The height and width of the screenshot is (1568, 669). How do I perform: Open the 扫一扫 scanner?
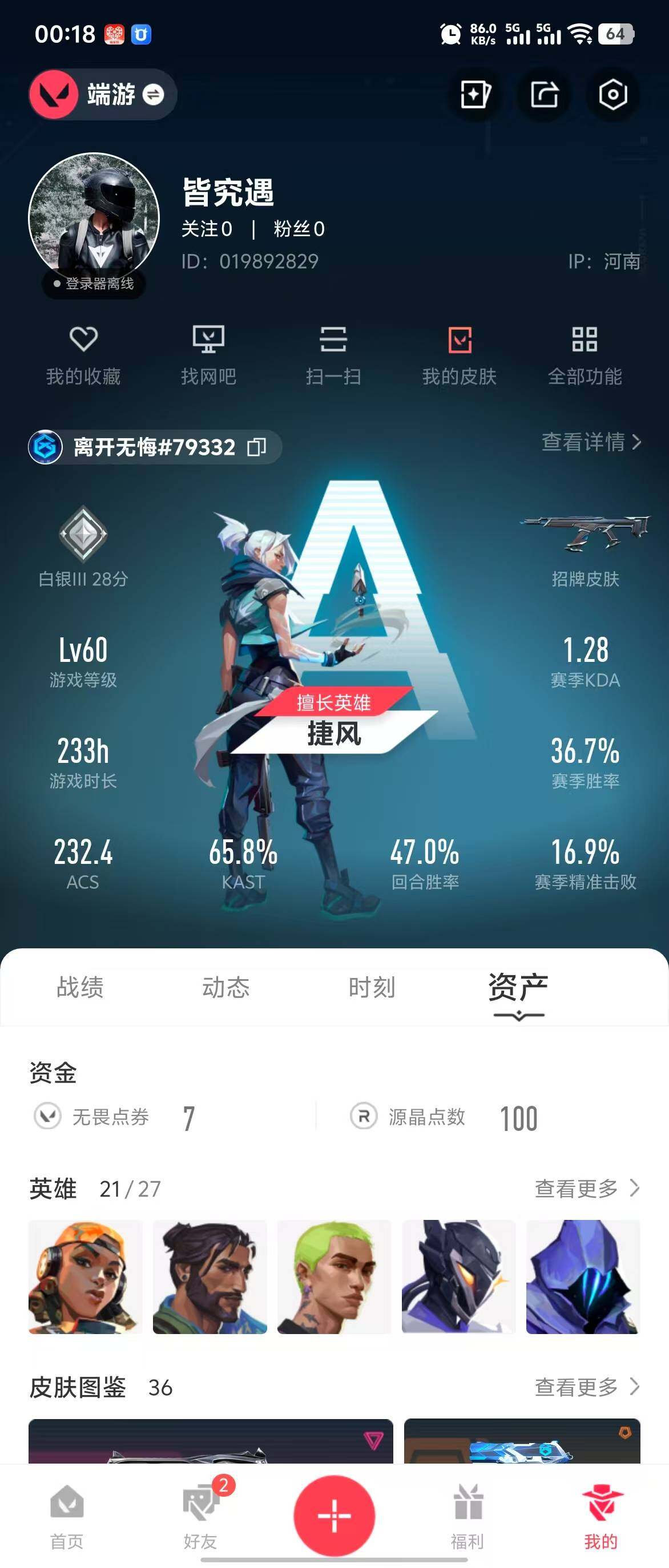333,355
